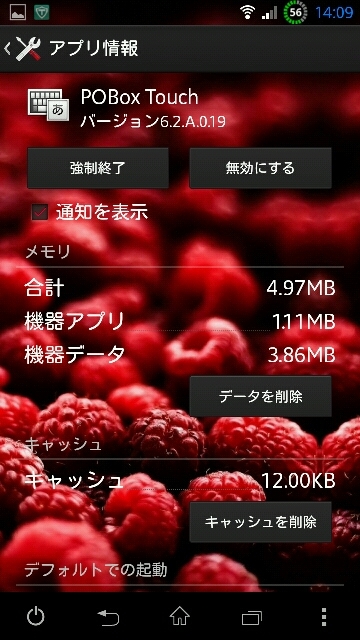Open the recent apps view
The width and height of the screenshot is (360, 640).
252,617
